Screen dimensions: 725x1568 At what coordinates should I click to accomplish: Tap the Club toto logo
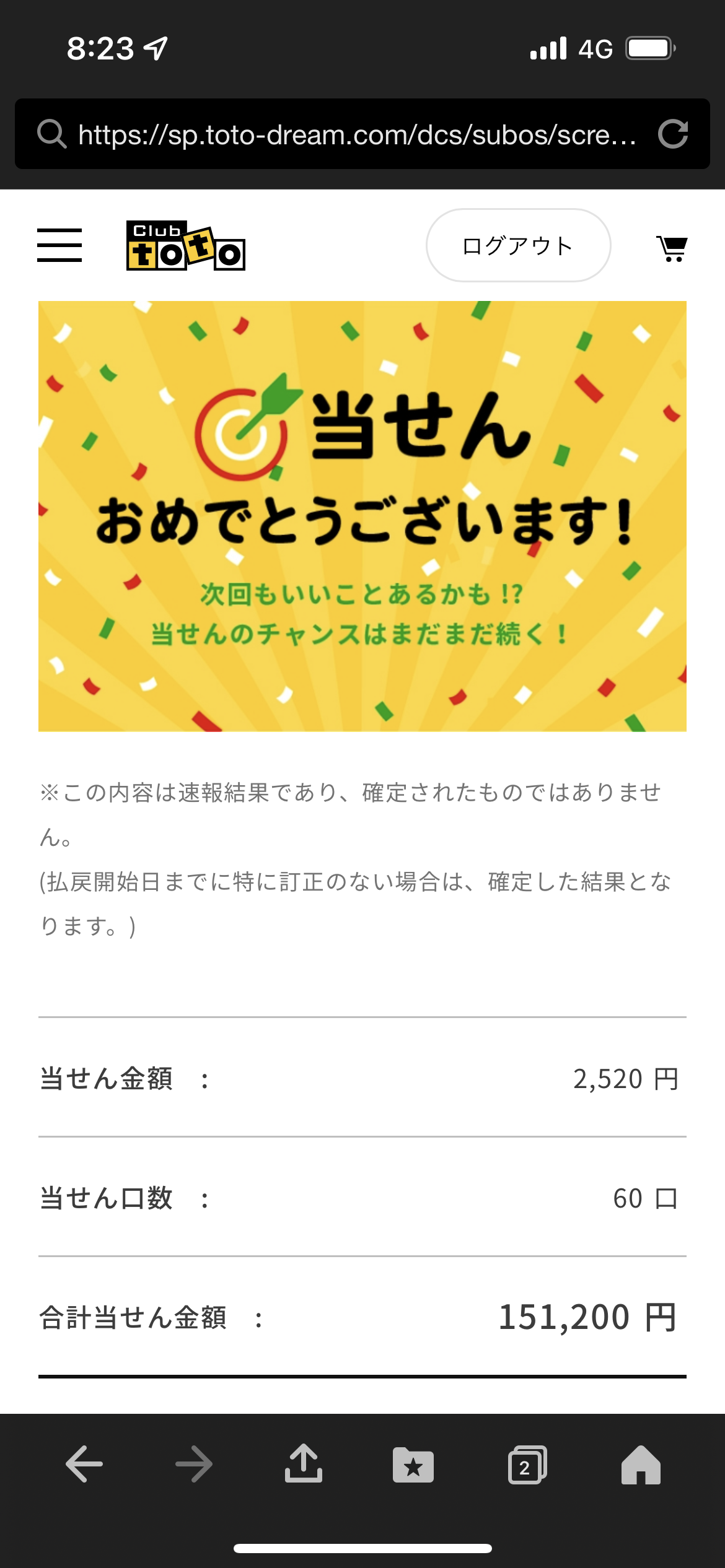(186, 245)
